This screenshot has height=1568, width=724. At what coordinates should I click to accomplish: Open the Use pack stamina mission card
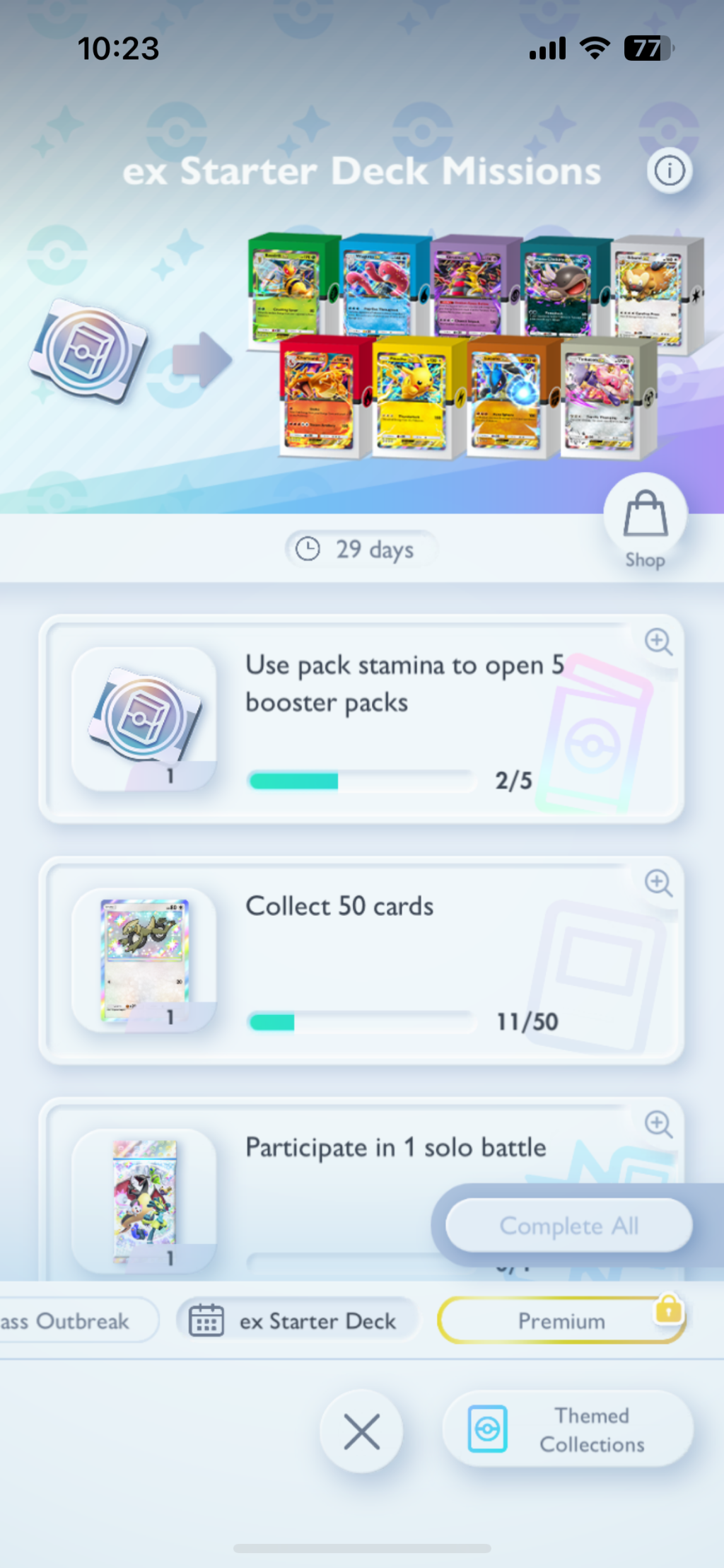pyautogui.click(x=361, y=719)
